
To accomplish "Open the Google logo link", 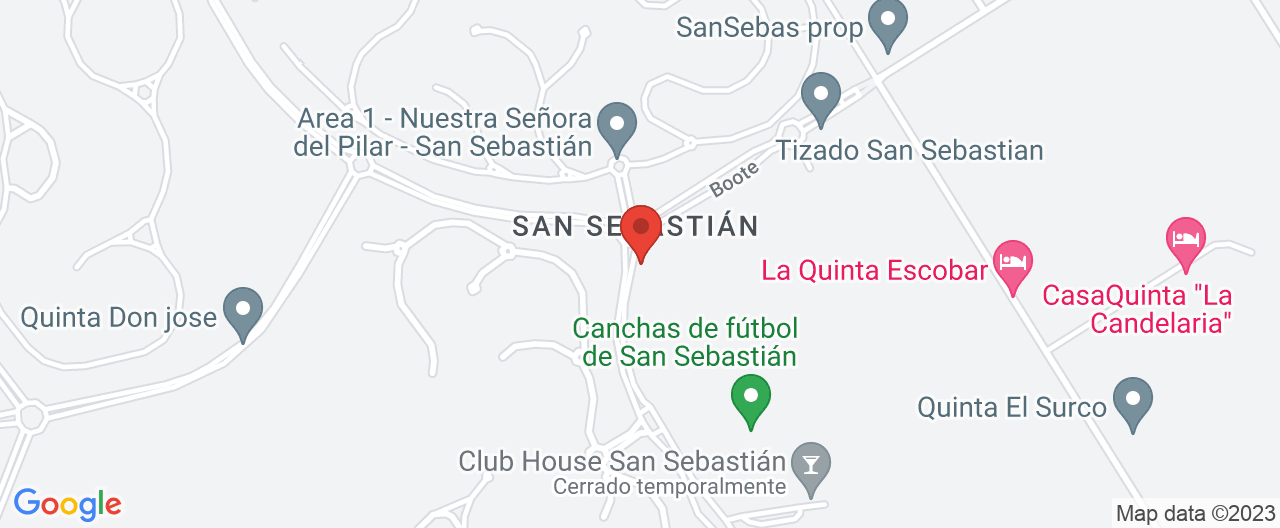I will point(67,503).
